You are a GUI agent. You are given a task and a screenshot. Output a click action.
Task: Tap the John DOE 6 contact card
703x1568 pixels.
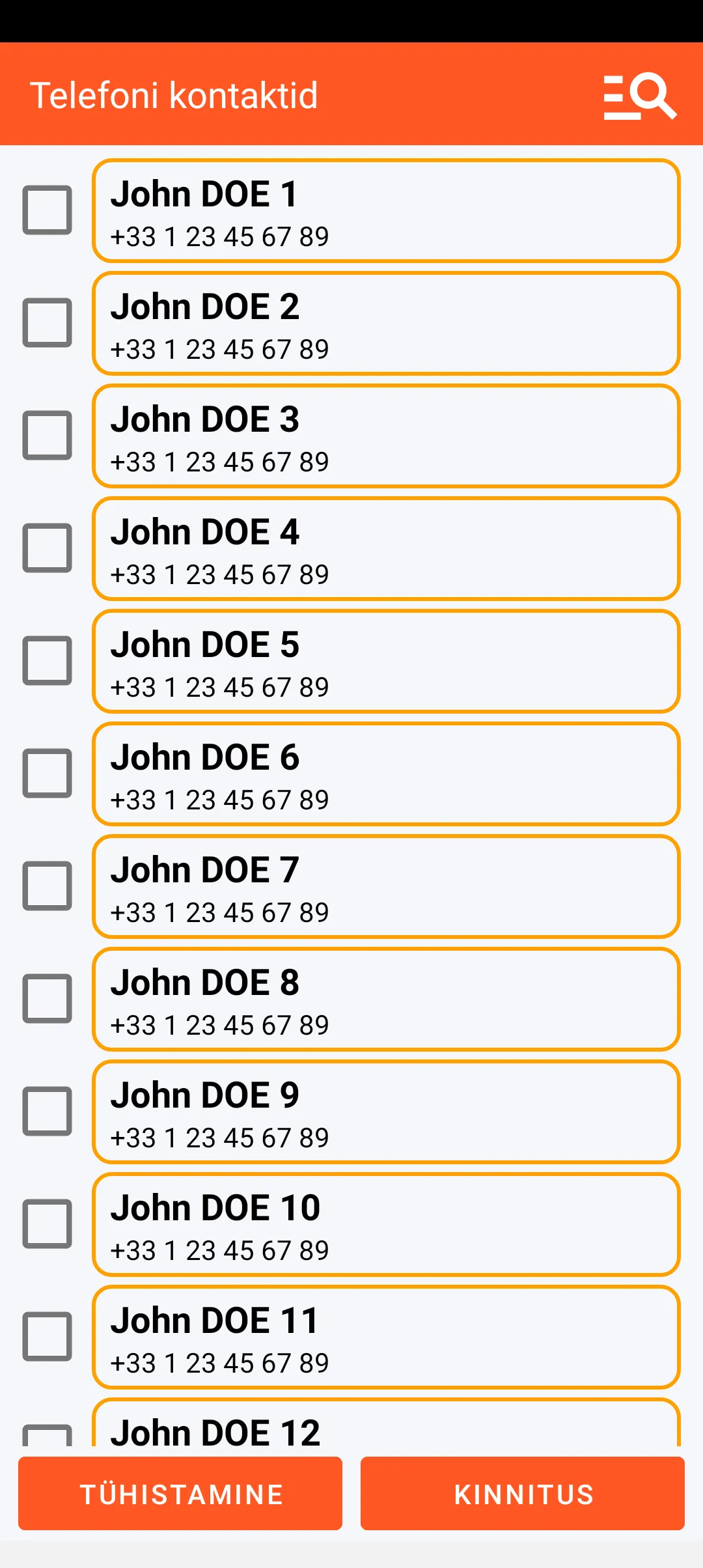coord(386,774)
